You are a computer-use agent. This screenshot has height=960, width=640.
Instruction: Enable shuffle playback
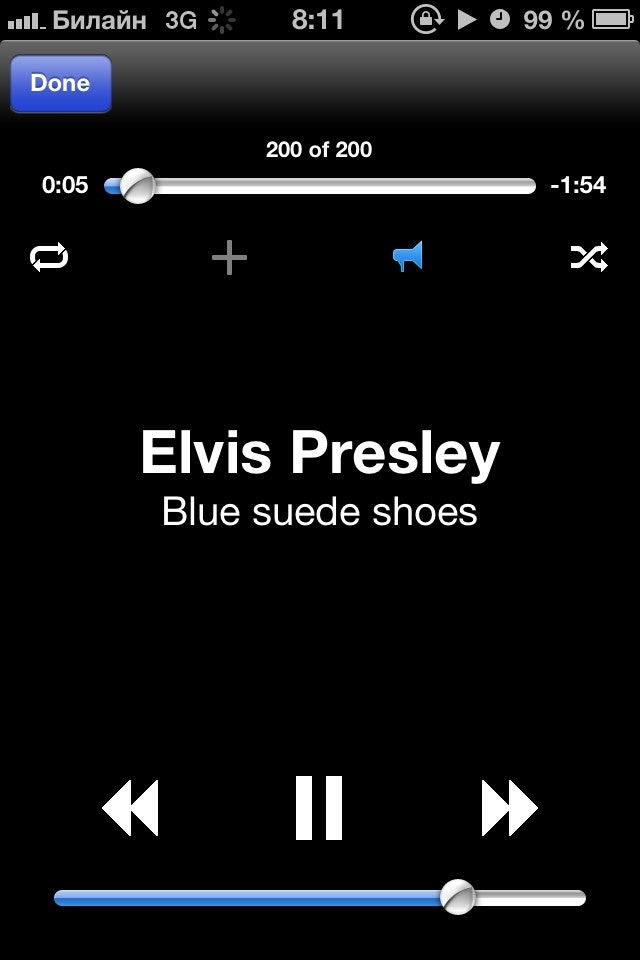tap(588, 258)
